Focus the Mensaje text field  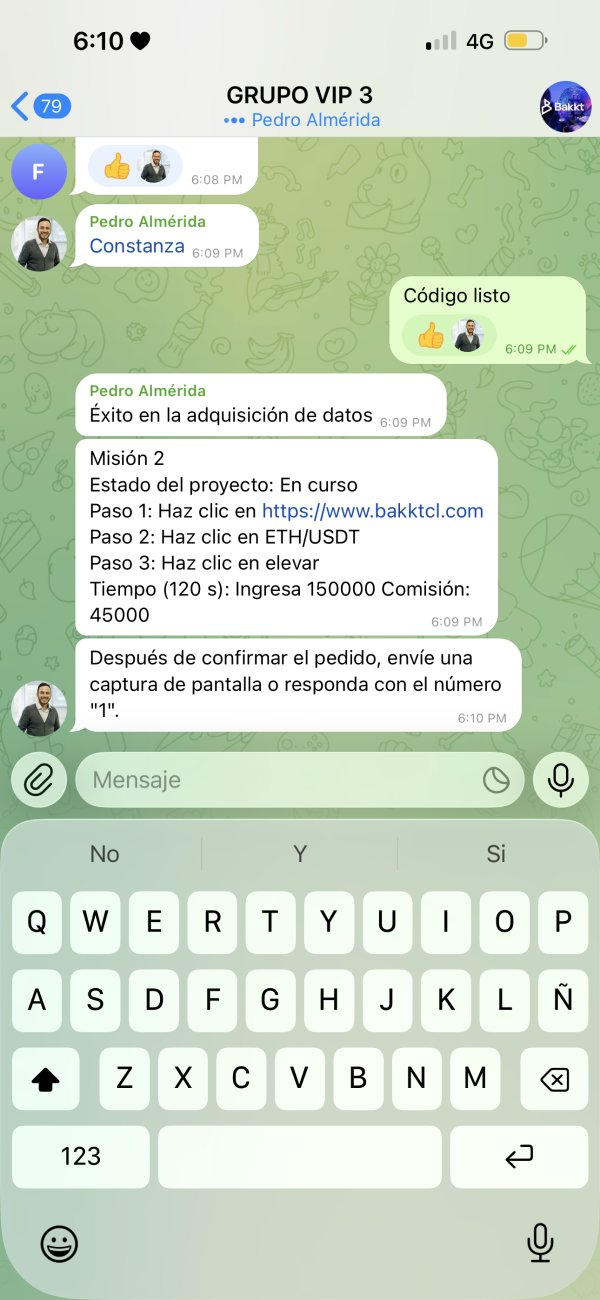(x=280, y=780)
